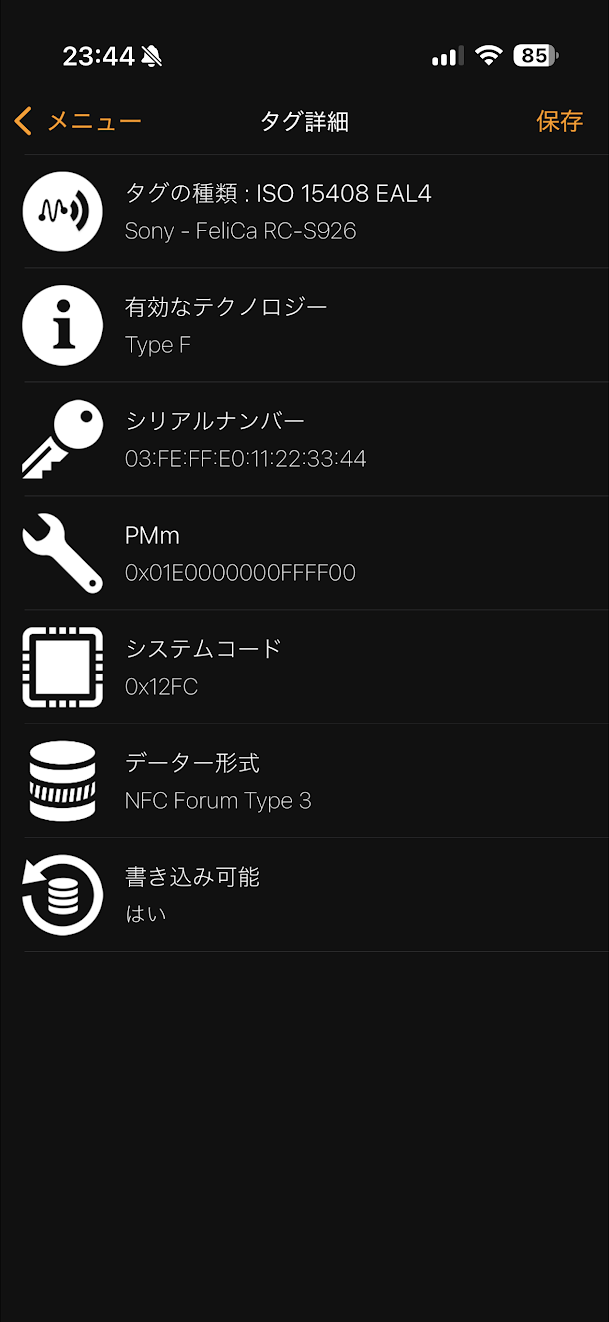The height and width of the screenshot is (1322, 609).
Task: Open the システムコード row
Action: click(304, 667)
